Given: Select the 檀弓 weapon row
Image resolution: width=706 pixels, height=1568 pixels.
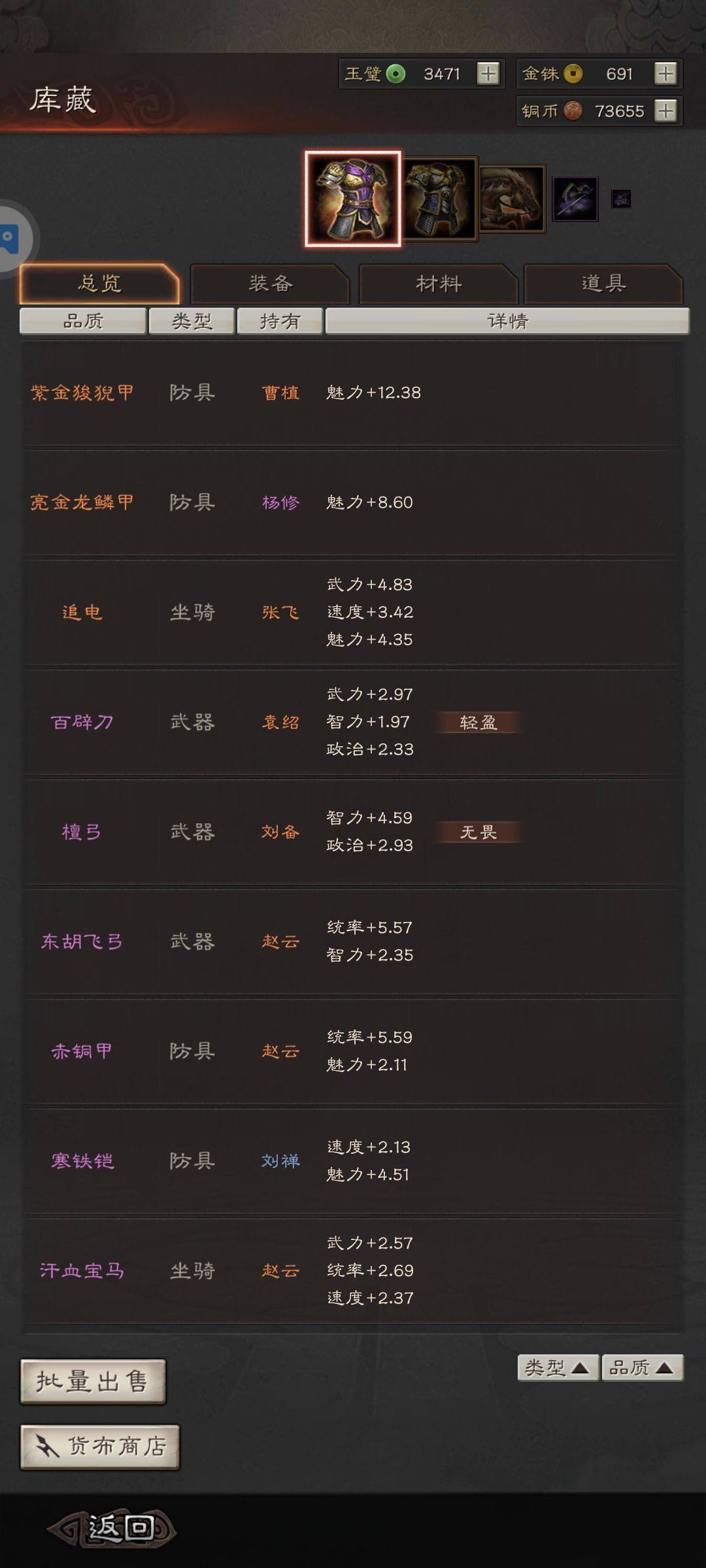Looking at the screenshot, I should coord(353,832).
